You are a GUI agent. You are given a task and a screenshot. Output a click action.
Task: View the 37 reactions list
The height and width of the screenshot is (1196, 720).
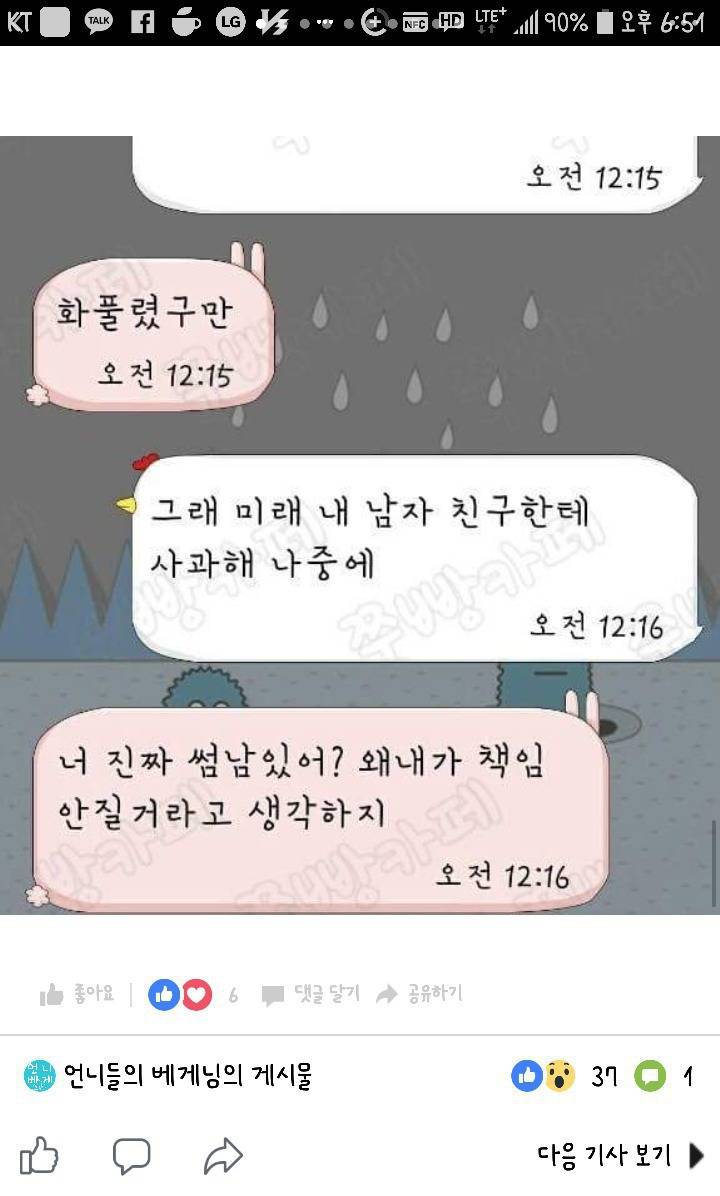coord(565,1077)
